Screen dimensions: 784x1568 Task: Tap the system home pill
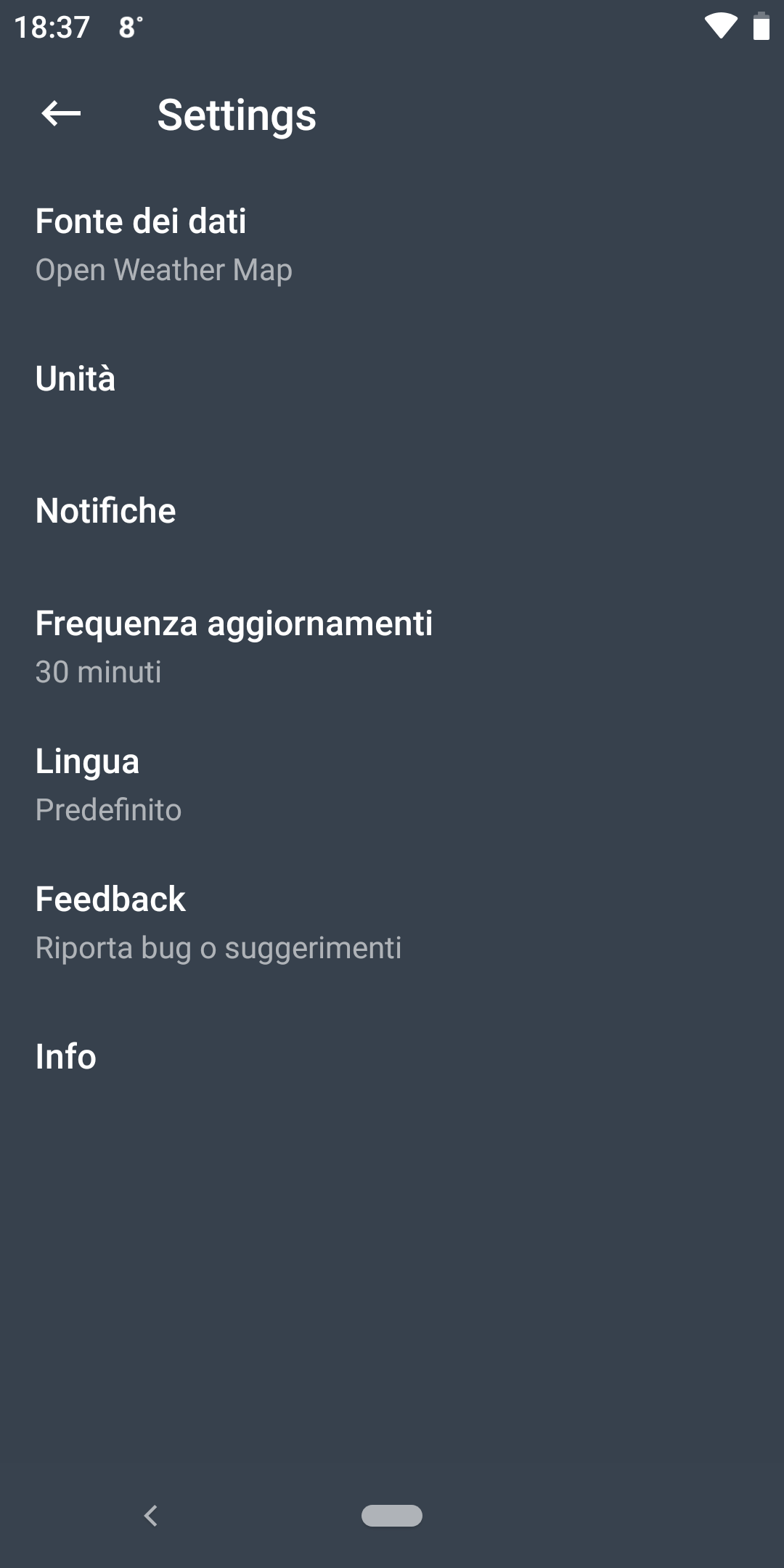pos(392,1516)
